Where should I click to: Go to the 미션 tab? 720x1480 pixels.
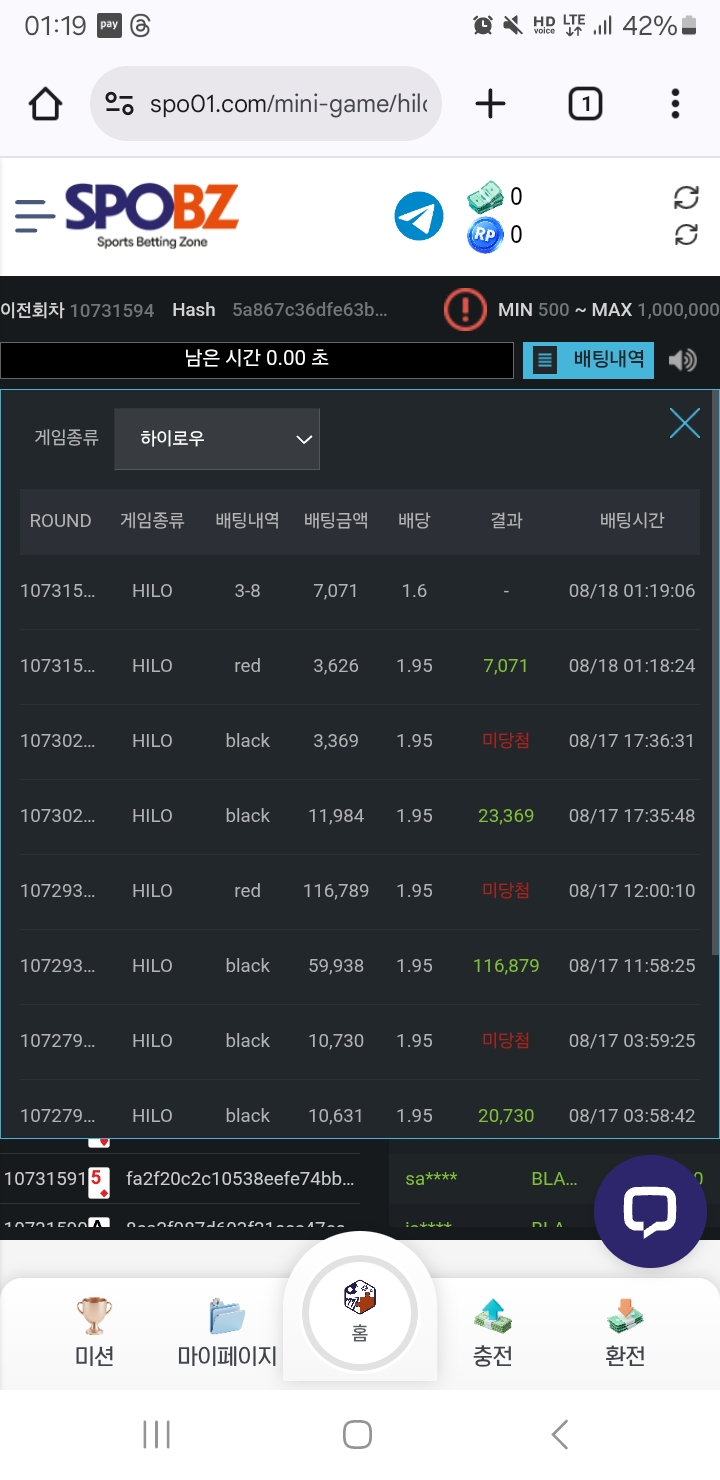tap(94, 1332)
